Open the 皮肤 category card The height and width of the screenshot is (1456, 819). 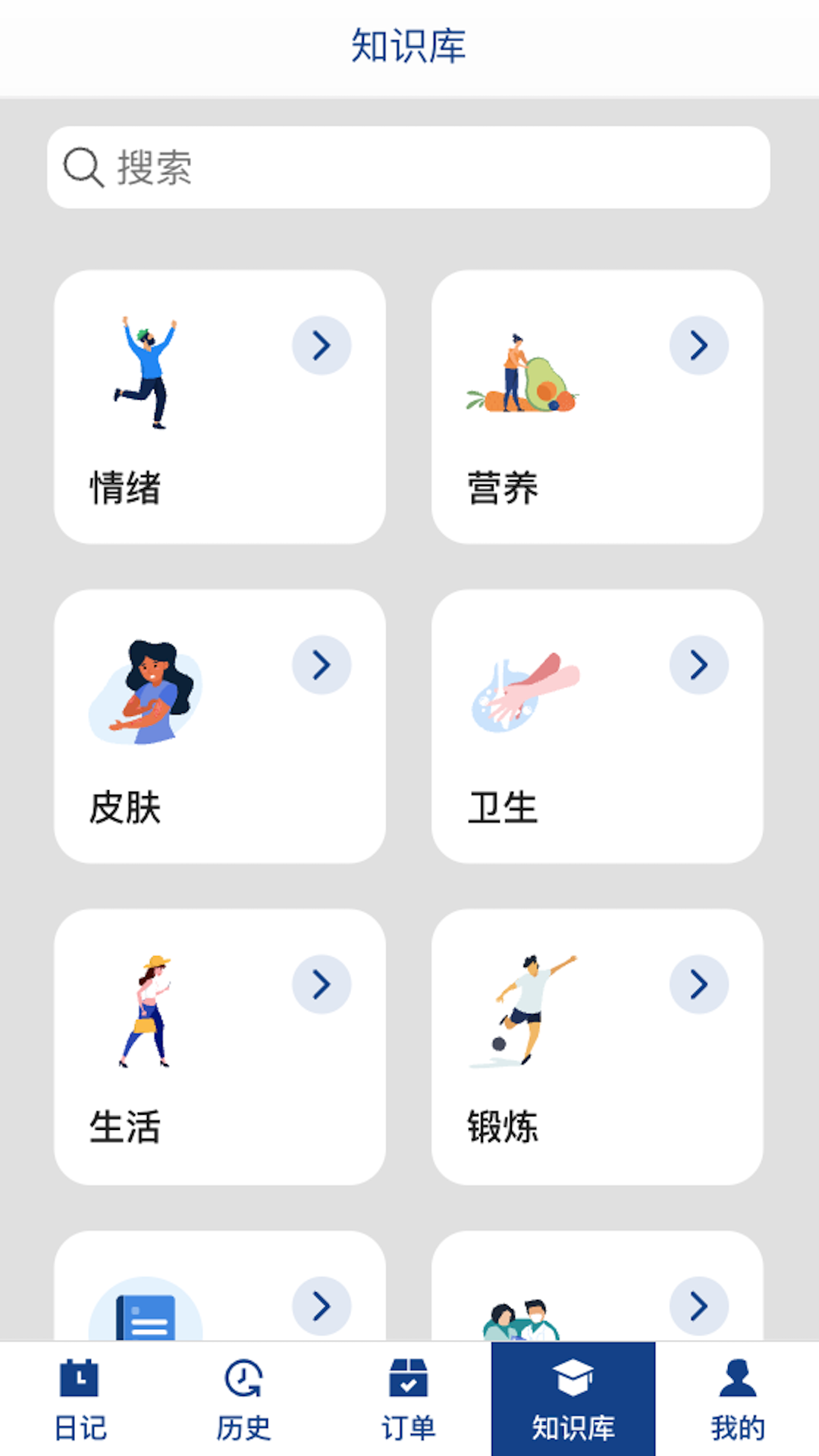coord(220,726)
